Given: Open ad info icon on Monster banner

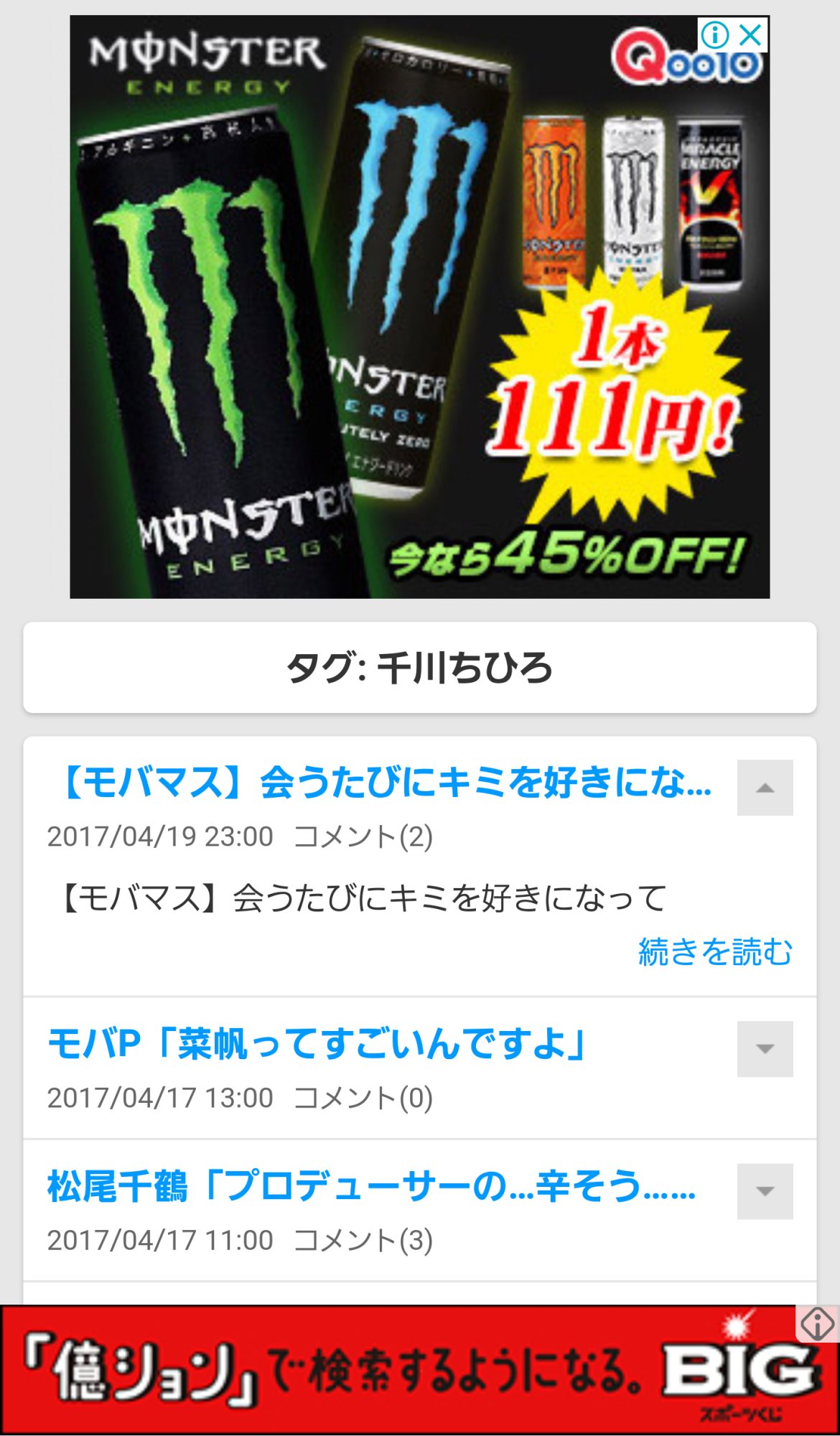Looking at the screenshot, I should pyautogui.click(x=715, y=34).
